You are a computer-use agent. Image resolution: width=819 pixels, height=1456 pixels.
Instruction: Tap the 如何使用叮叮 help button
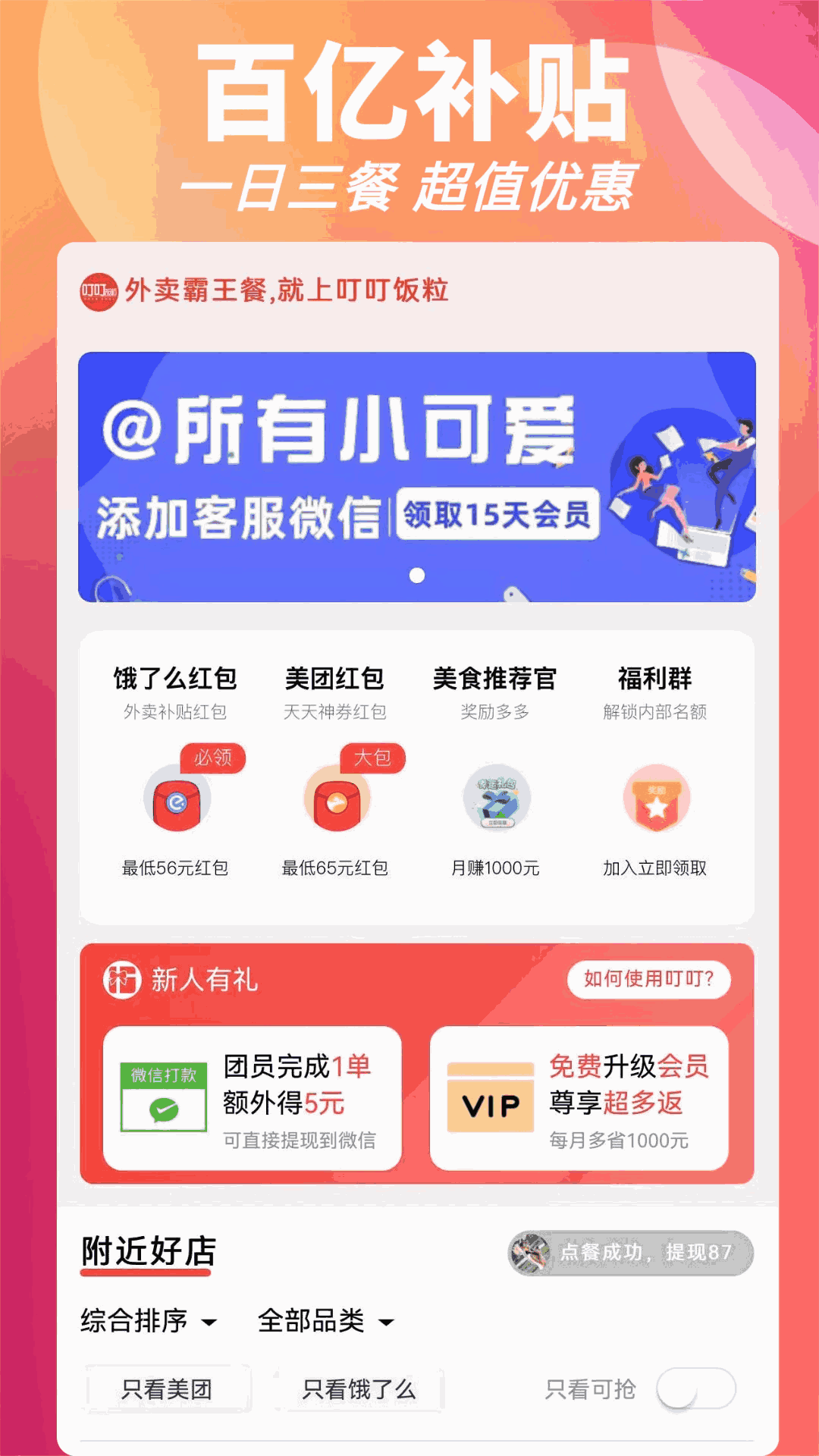[648, 980]
